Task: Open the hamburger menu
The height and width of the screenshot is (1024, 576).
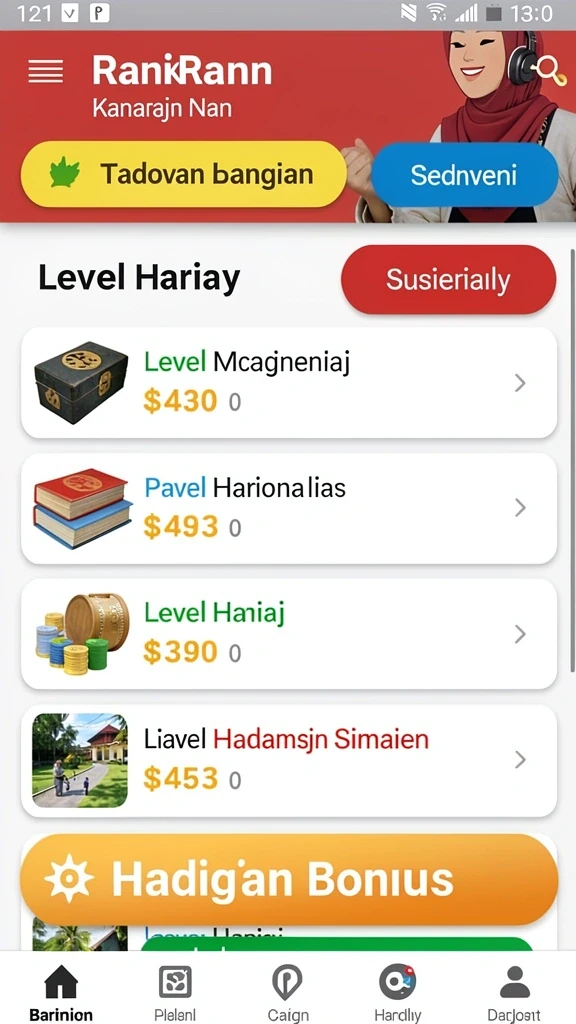Action: coord(46,71)
